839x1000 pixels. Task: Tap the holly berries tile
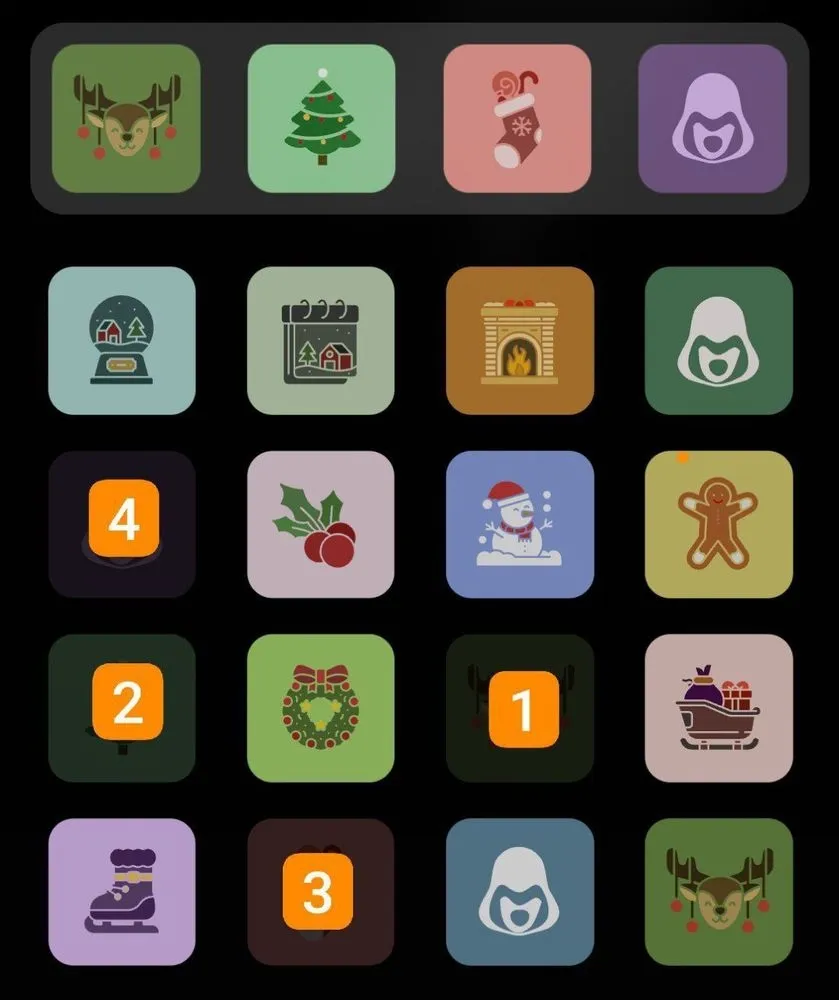tap(320, 524)
